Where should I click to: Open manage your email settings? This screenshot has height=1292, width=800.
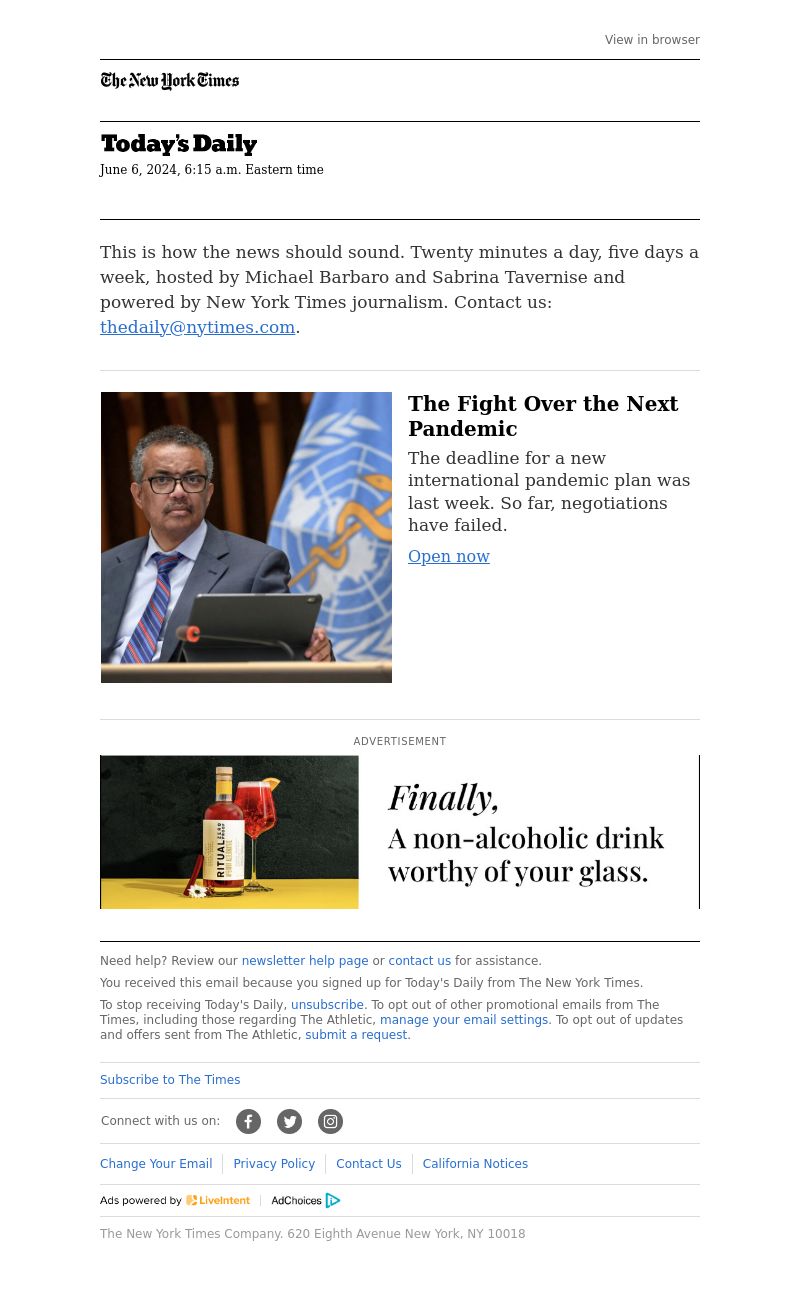pos(464,1020)
